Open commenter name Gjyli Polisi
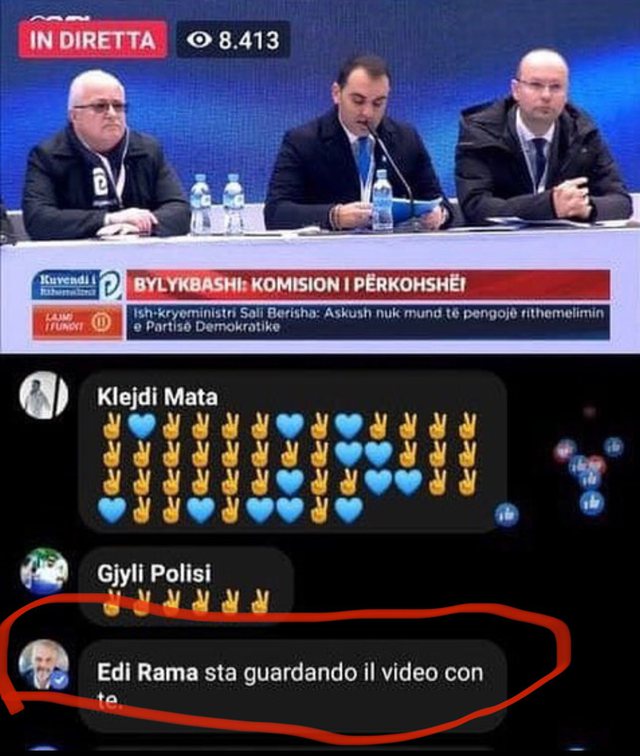 155,575
